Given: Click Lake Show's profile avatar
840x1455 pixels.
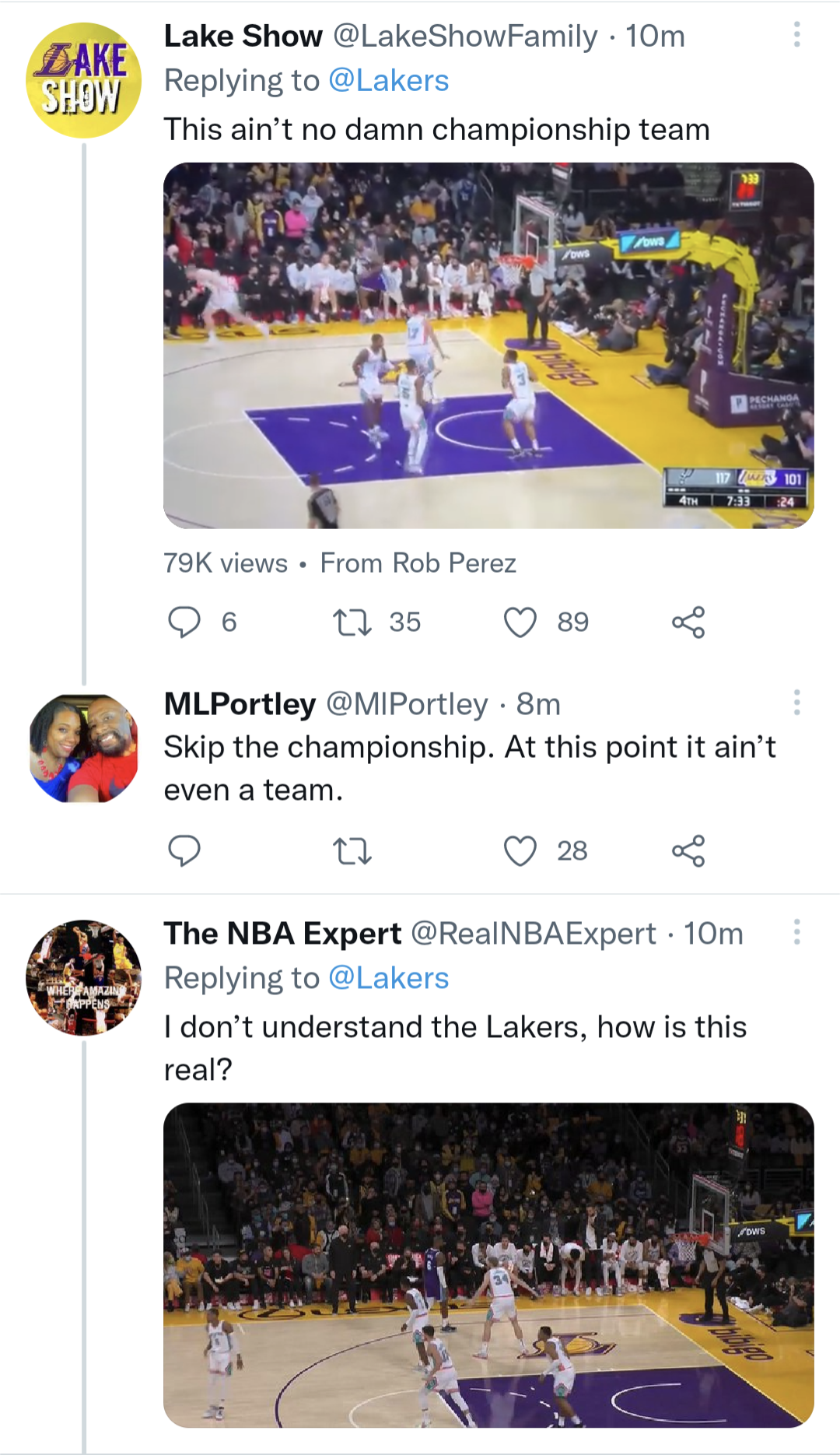Looking at the screenshot, I should pyautogui.click(x=82, y=75).
